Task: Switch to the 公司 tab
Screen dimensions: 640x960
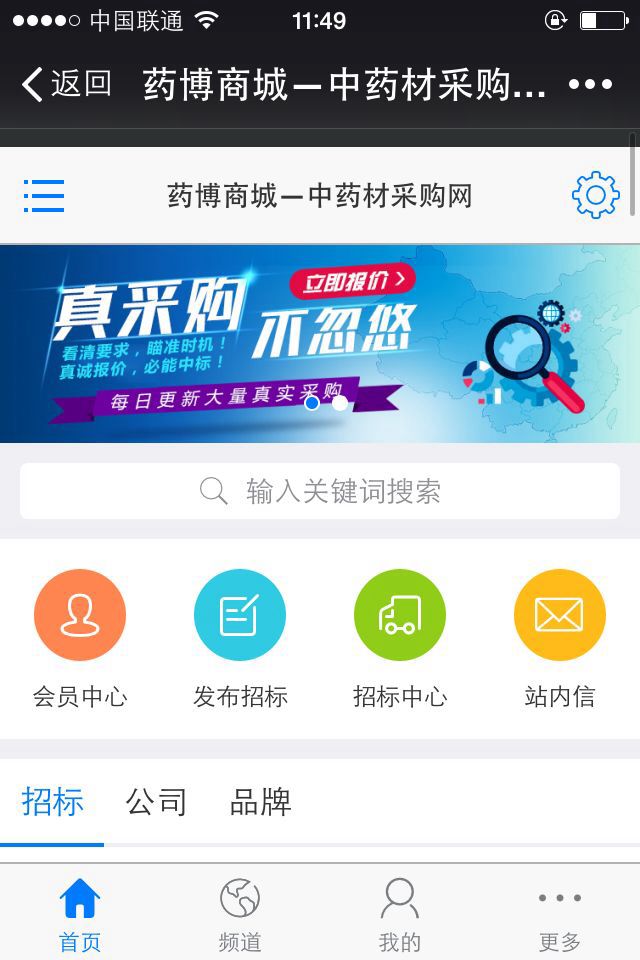Action: pyautogui.click(x=156, y=802)
